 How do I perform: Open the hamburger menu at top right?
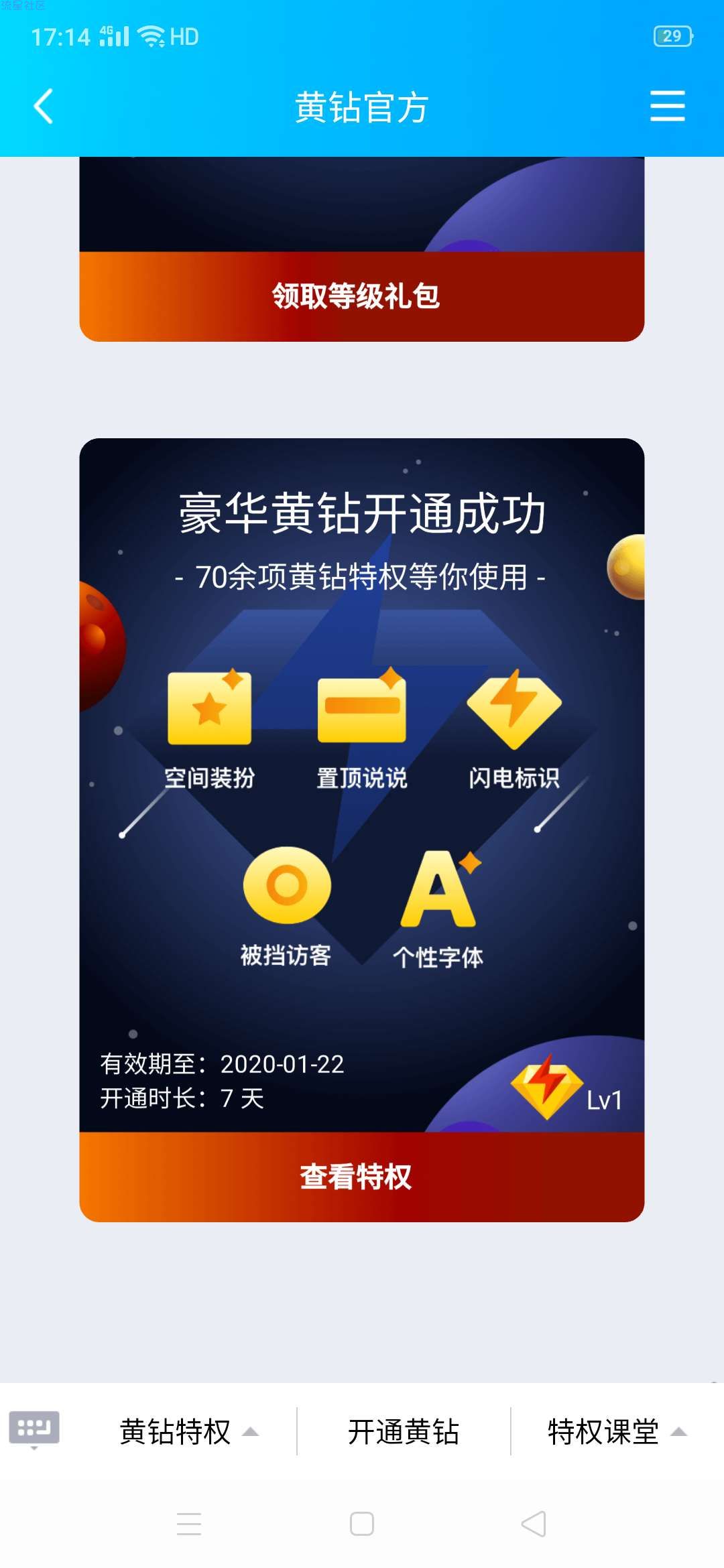667,107
